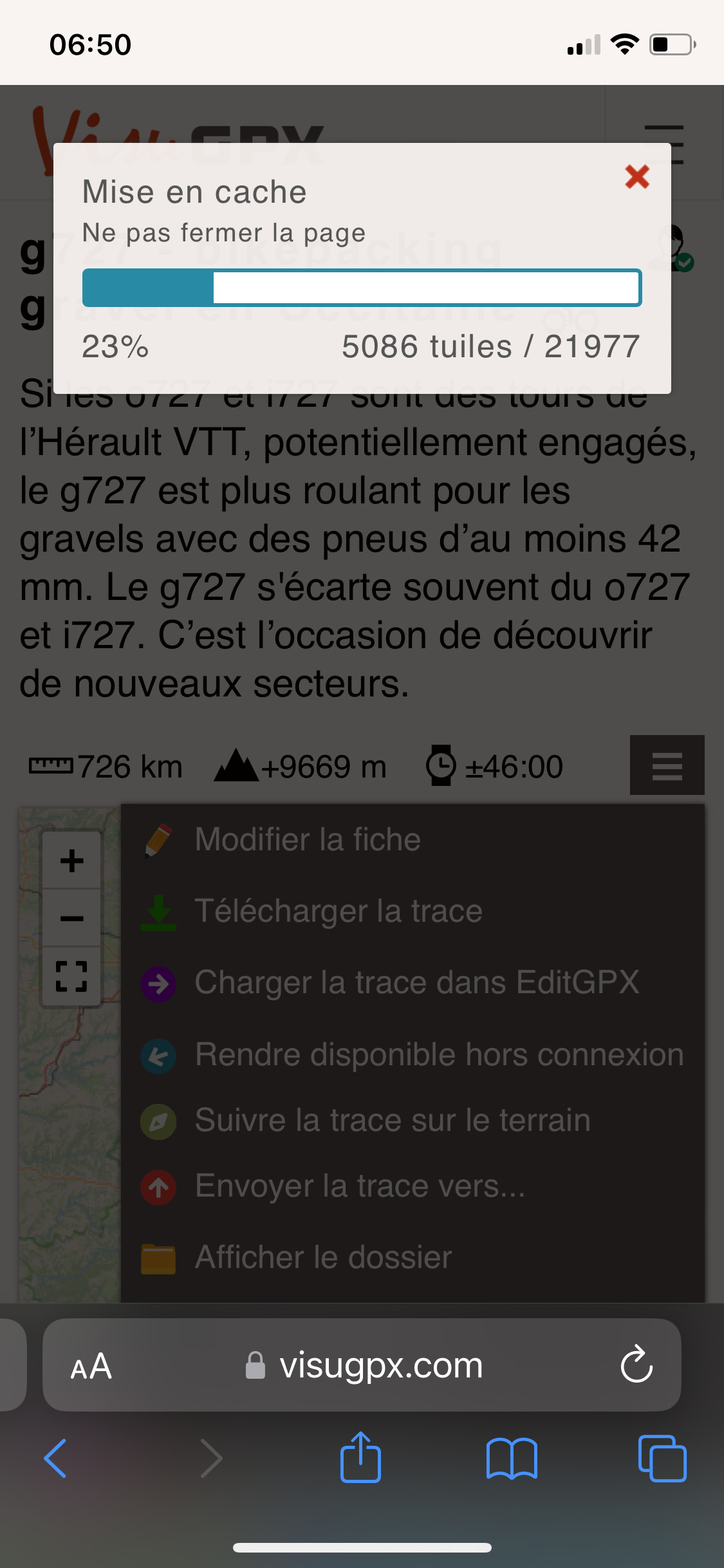Screen dimensions: 724x1568
Task: Show open Safari tabs
Action: [x=662, y=1458]
